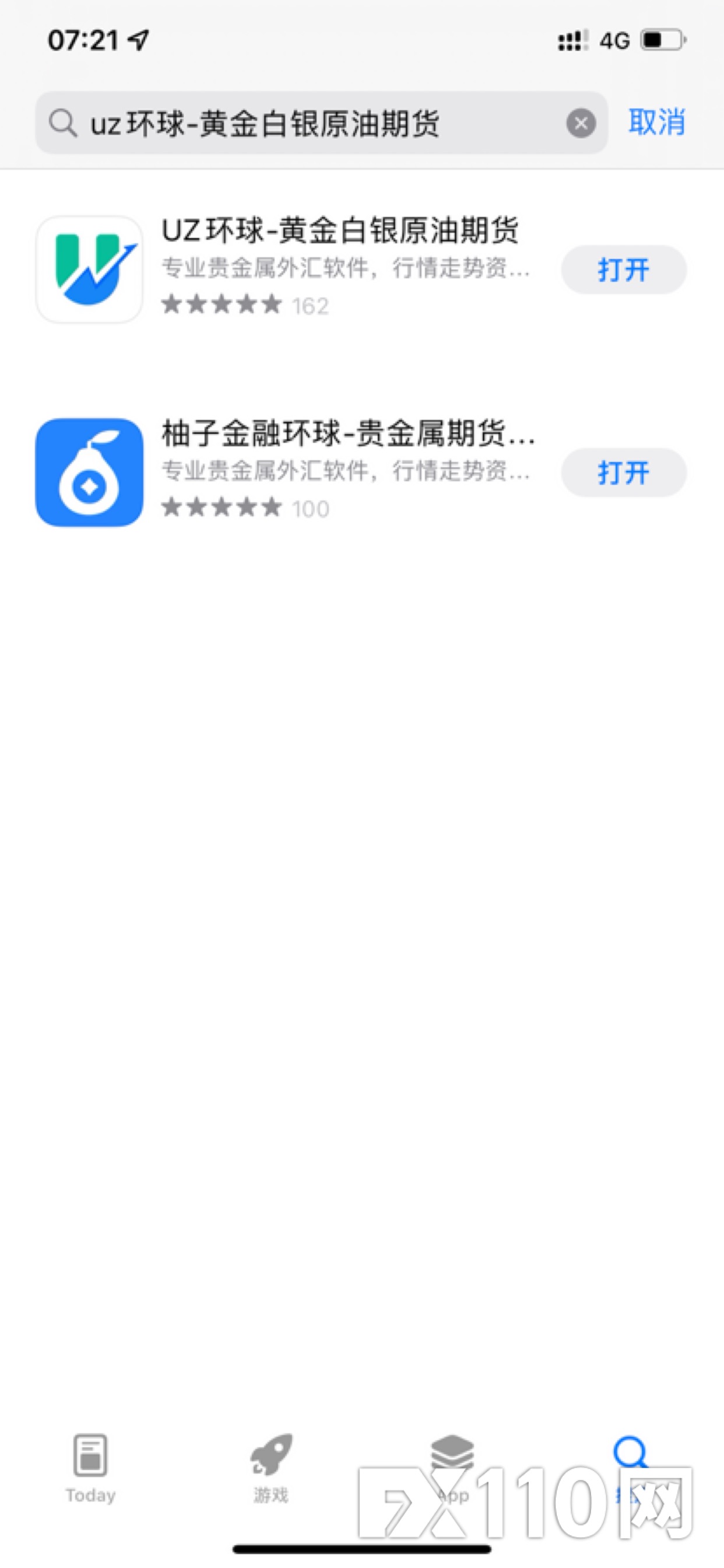Clear the search text with the X button
This screenshot has height=1568, width=724.
(x=581, y=124)
